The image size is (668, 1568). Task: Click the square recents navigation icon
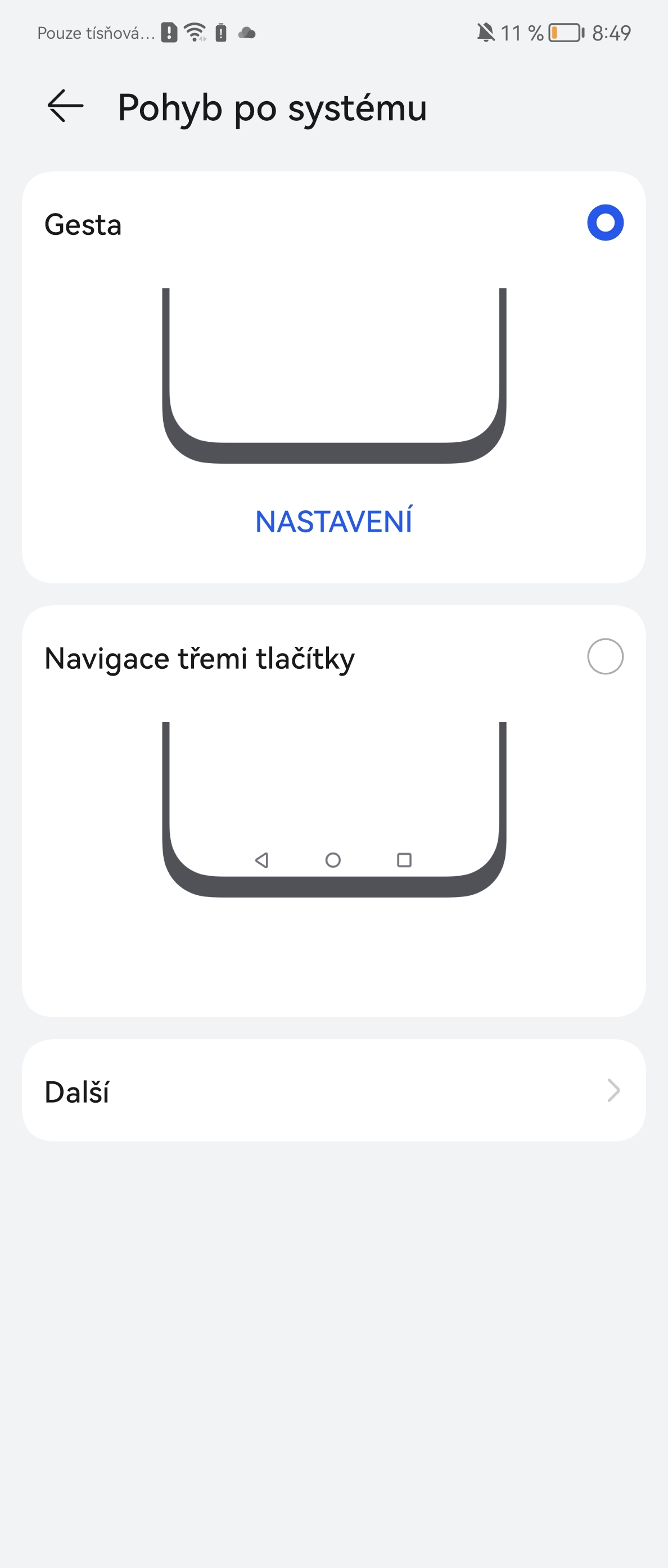pos(404,860)
